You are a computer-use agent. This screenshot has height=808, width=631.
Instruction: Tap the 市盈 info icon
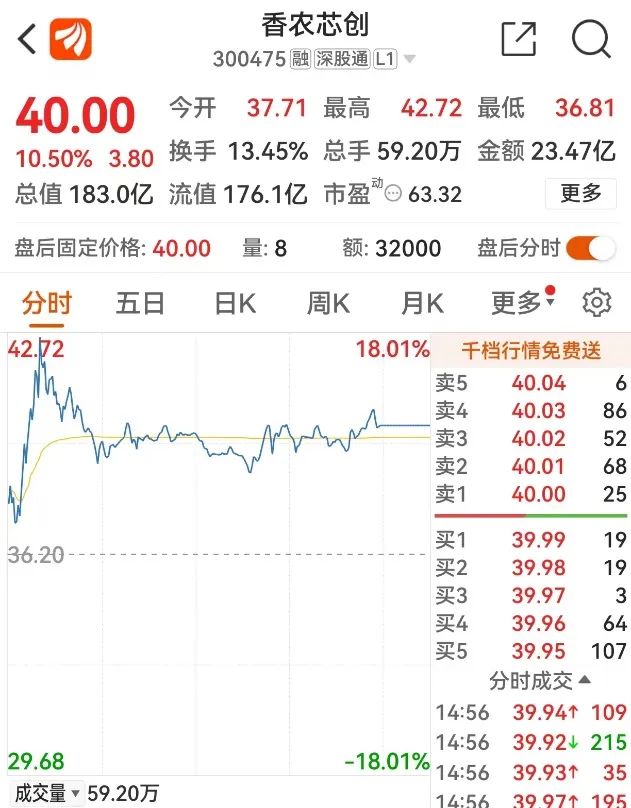tap(394, 193)
